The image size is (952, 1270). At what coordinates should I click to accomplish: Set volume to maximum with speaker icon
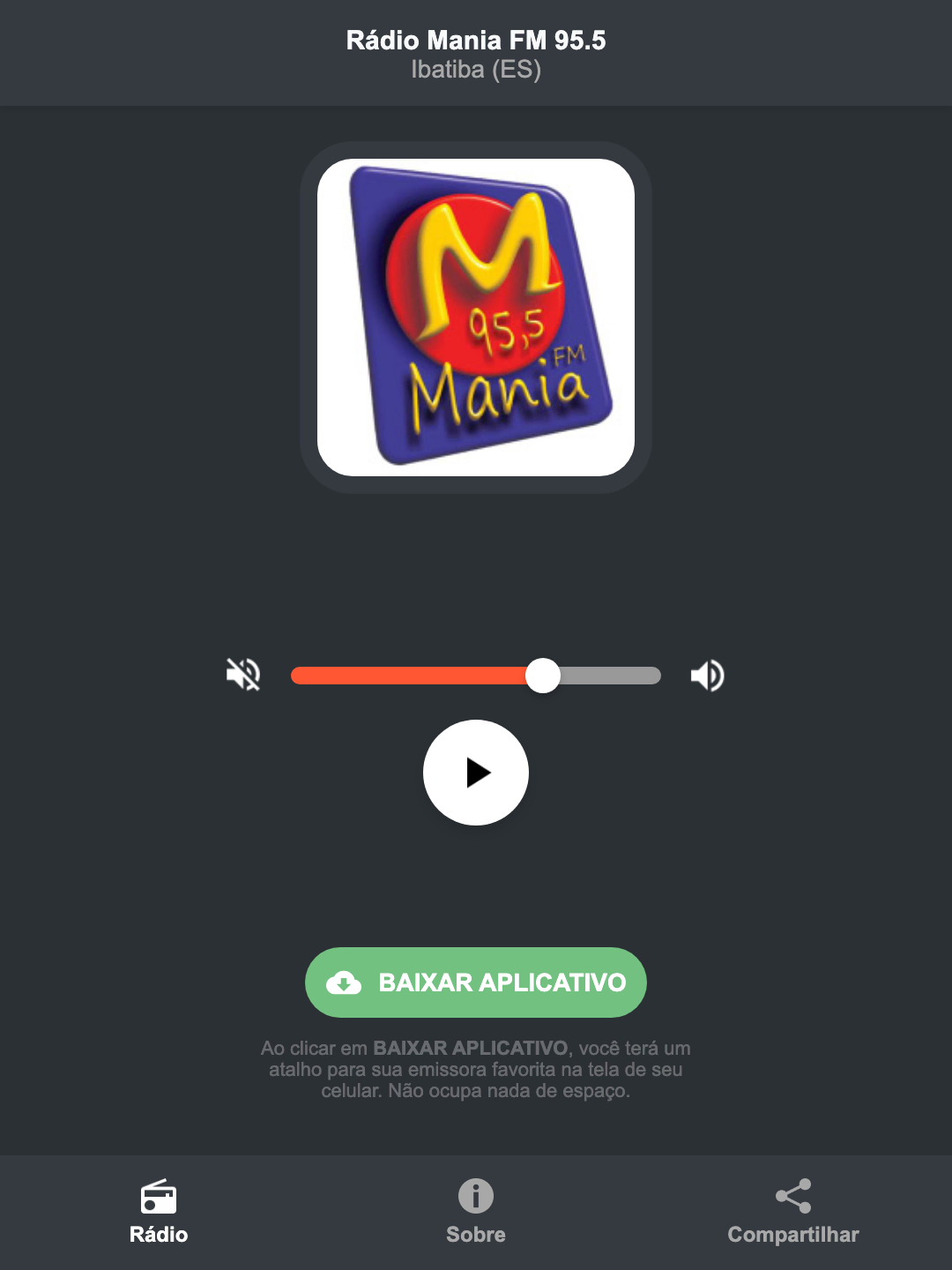pyautogui.click(x=707, y=675)
